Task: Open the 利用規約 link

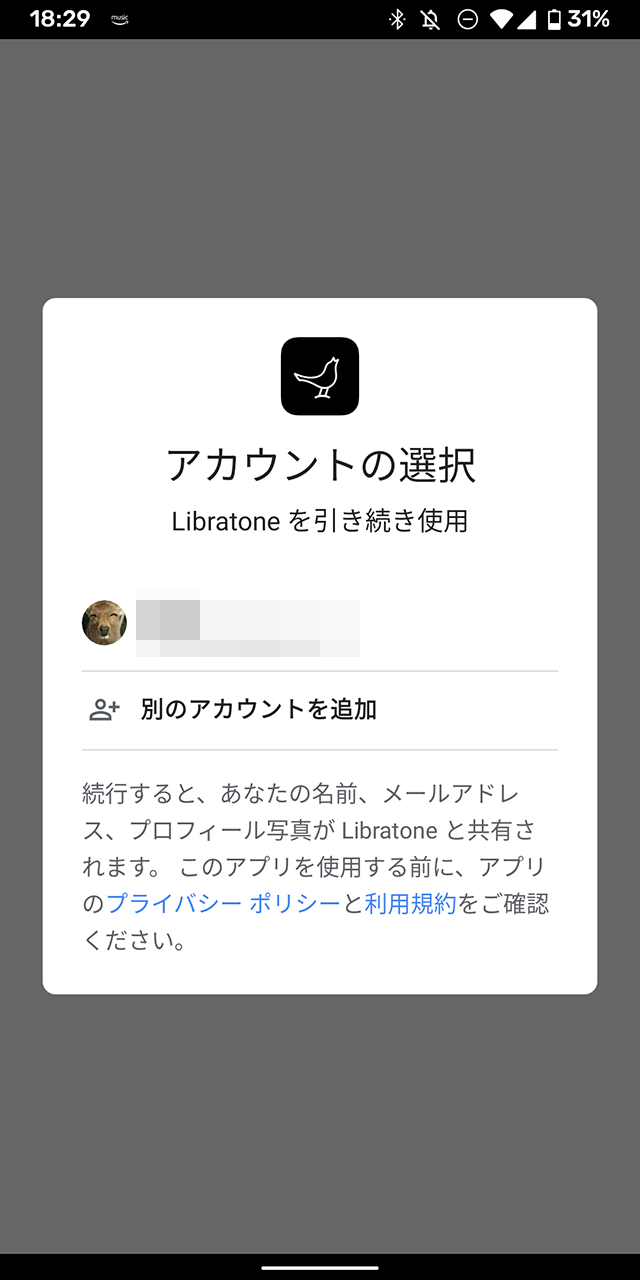Action: [410, 904]
